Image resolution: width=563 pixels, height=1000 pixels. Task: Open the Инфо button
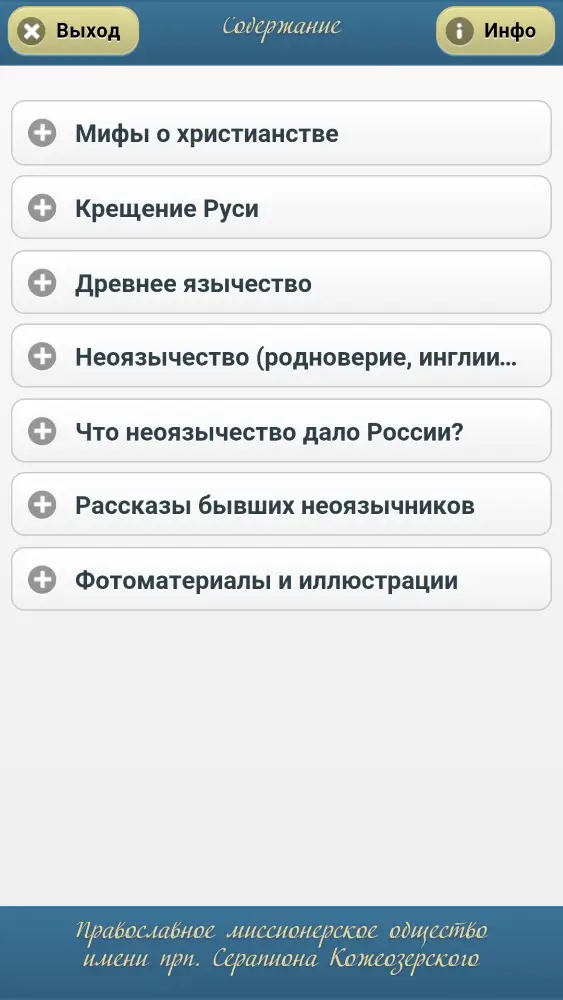pyautogui.click(x=495, y=31)
